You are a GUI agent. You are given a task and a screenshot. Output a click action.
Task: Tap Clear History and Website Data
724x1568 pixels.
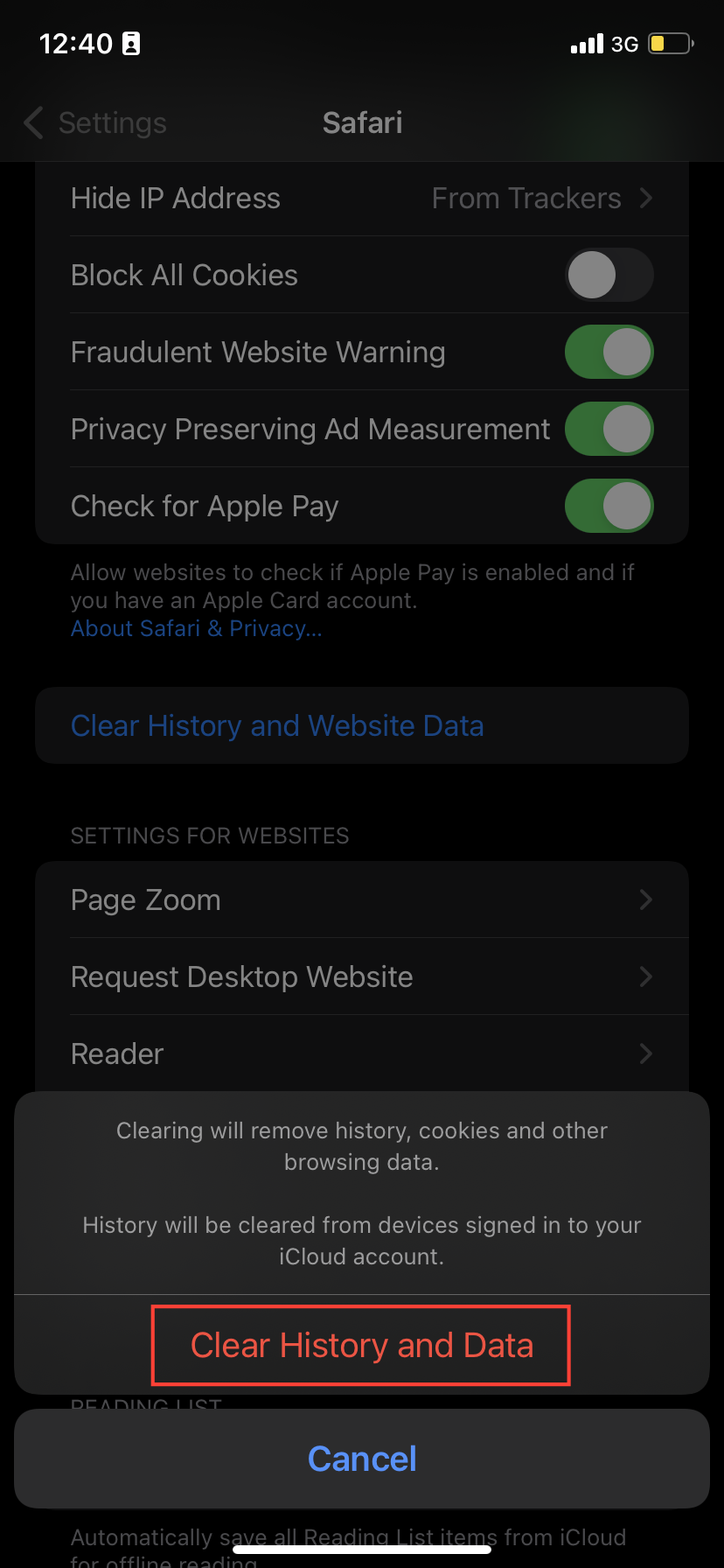click(x=362, y=725)
